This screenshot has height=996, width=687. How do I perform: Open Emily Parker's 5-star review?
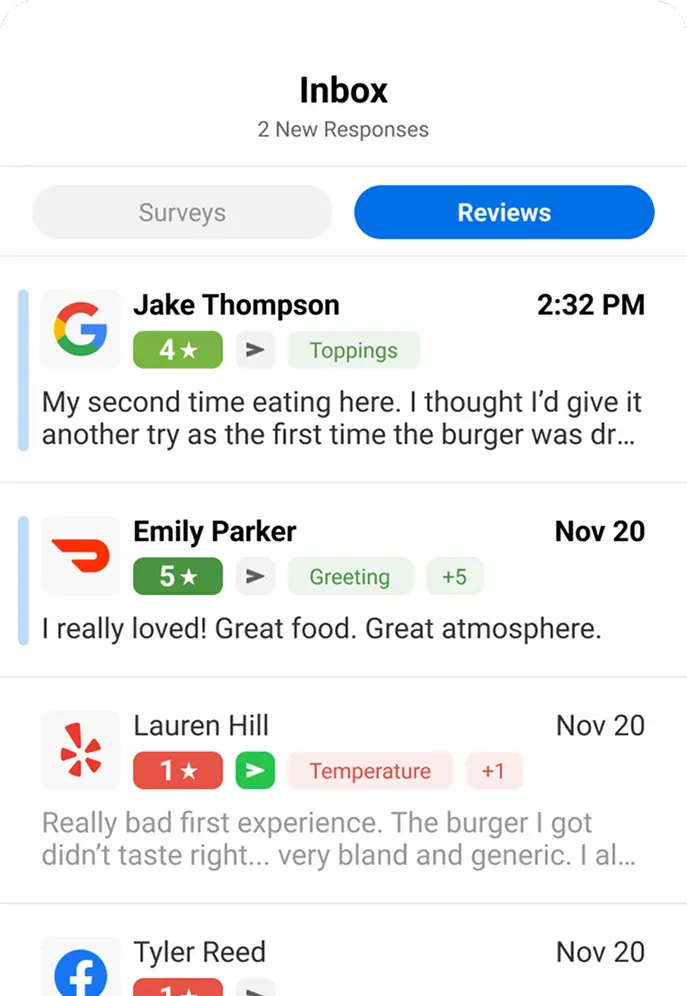pyautogui.click(x=340, y=629)
